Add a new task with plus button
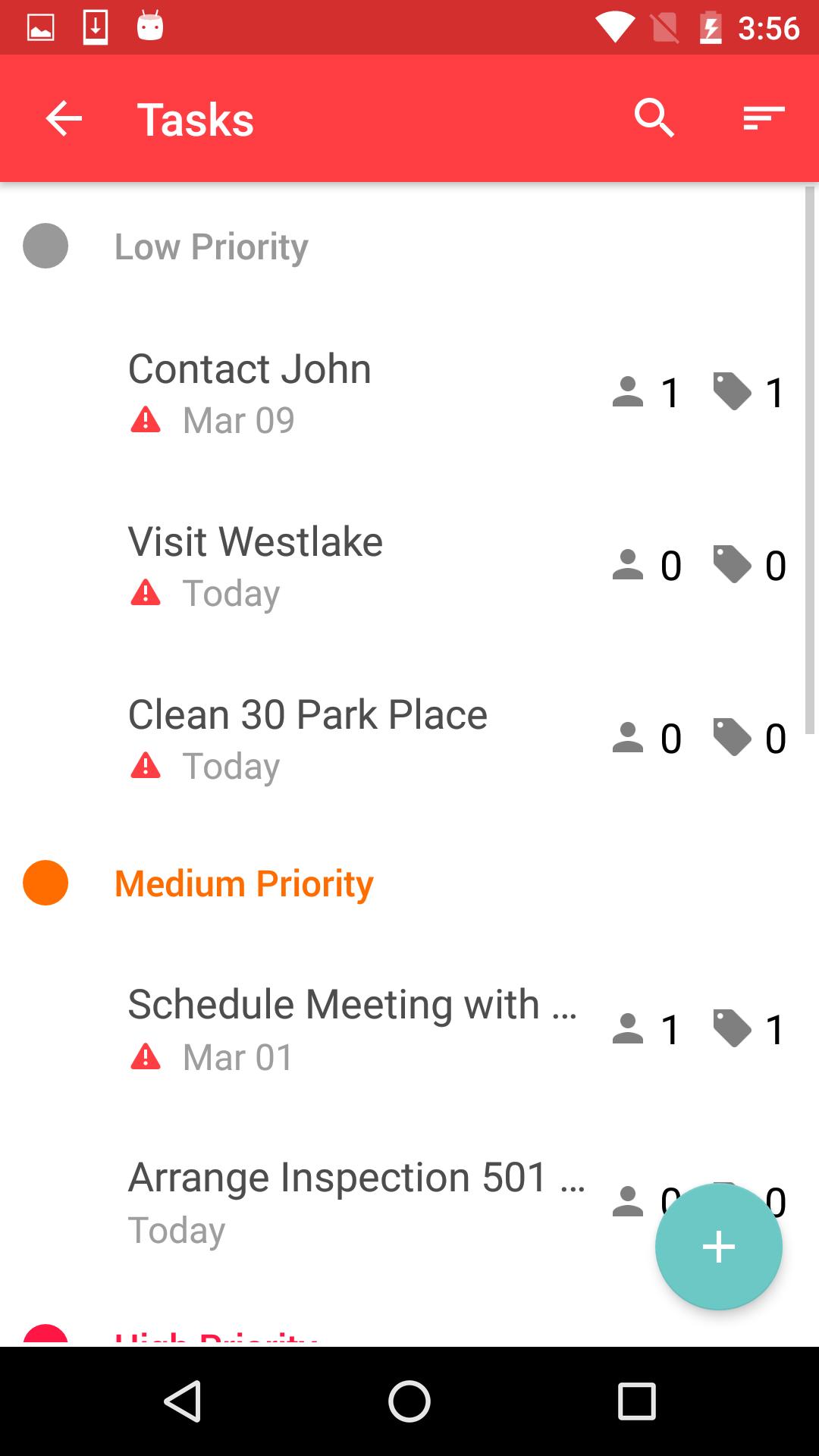This screenshot has height=1456, width=819. coord(718,1247)
